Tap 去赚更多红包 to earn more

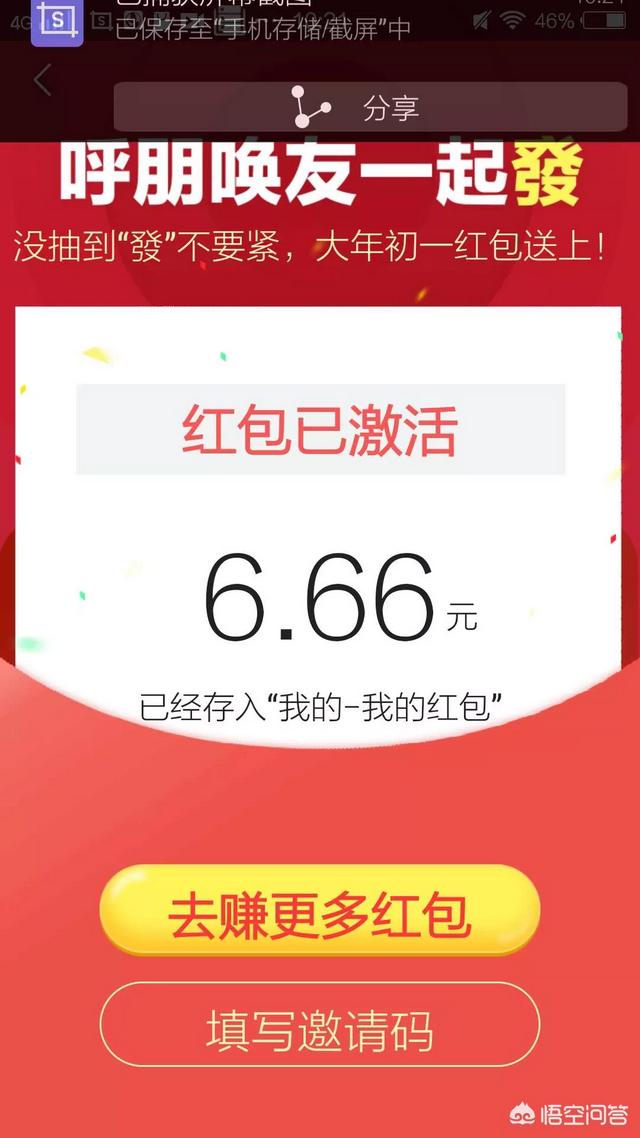pyautogui.click(x=320, y=909)
